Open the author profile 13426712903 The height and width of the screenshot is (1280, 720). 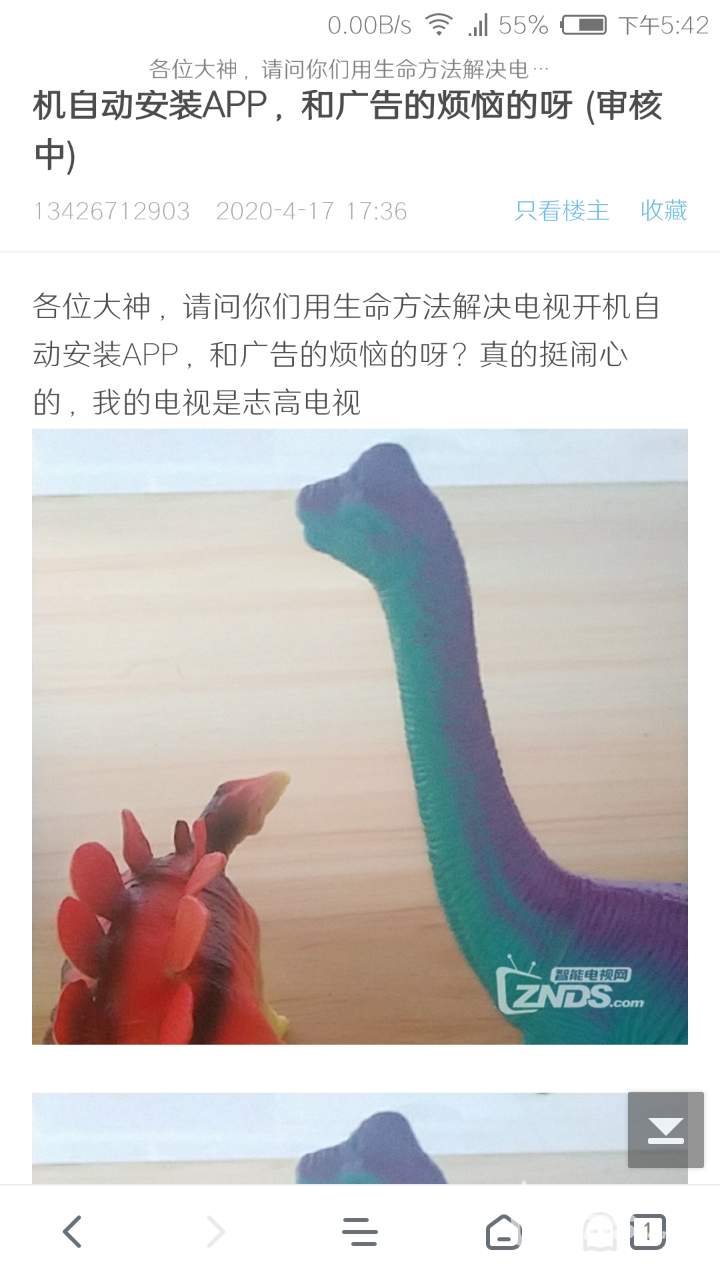coord(111,211)
